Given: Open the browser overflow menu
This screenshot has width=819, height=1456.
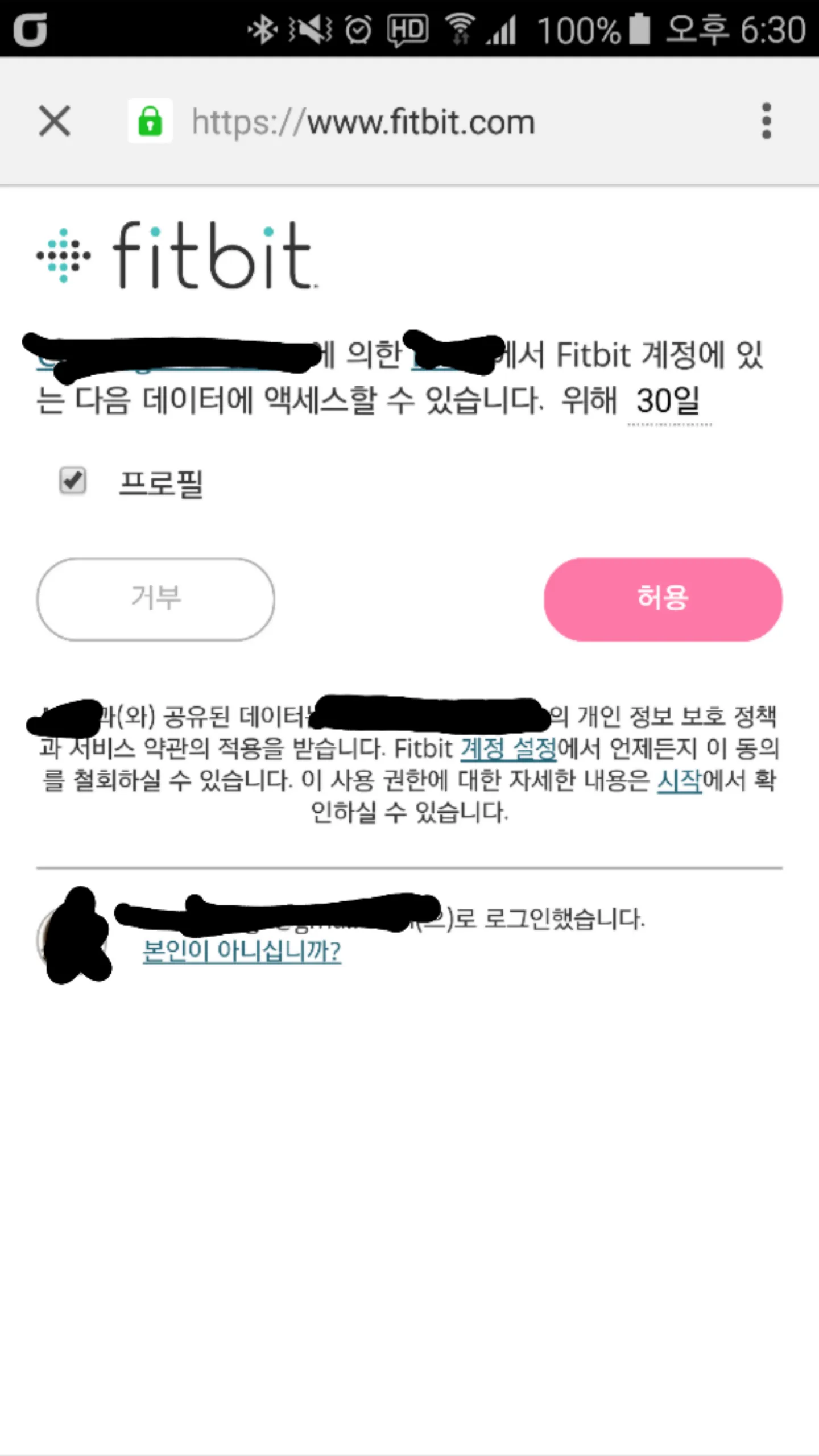Looking at the screenshot, I should [x=766, y=121].
